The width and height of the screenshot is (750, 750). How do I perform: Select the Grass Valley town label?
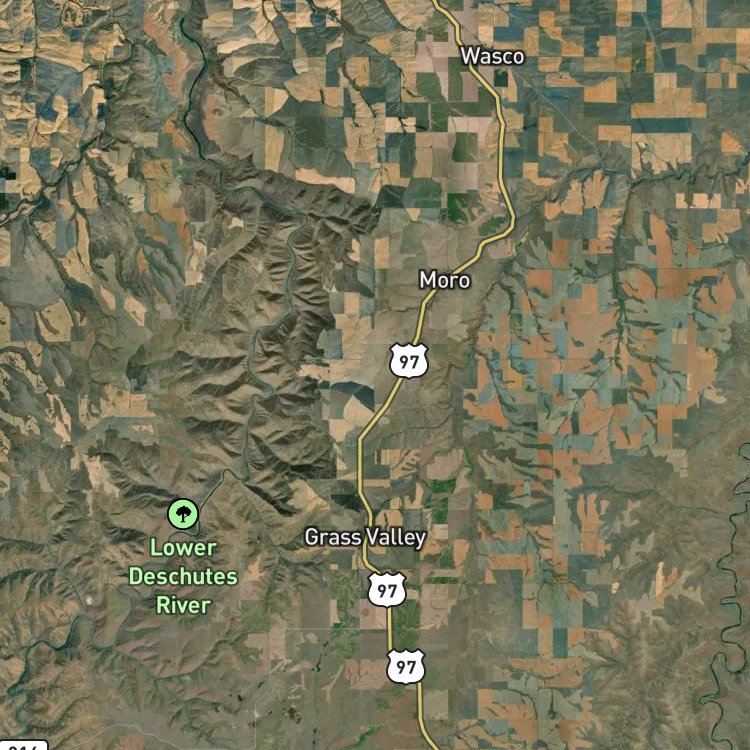(365, 537)
